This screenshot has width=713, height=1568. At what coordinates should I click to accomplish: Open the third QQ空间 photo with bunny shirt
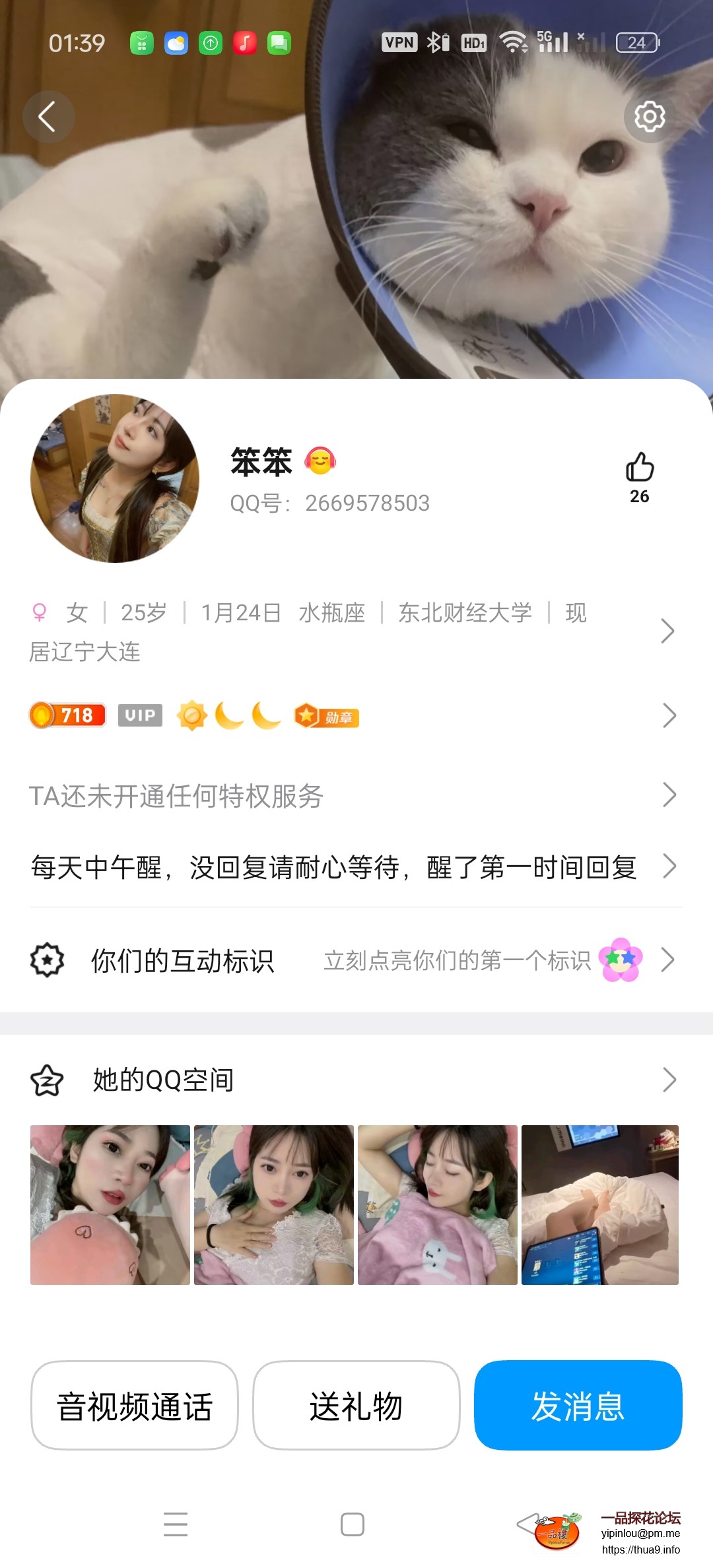(438, 1205)
